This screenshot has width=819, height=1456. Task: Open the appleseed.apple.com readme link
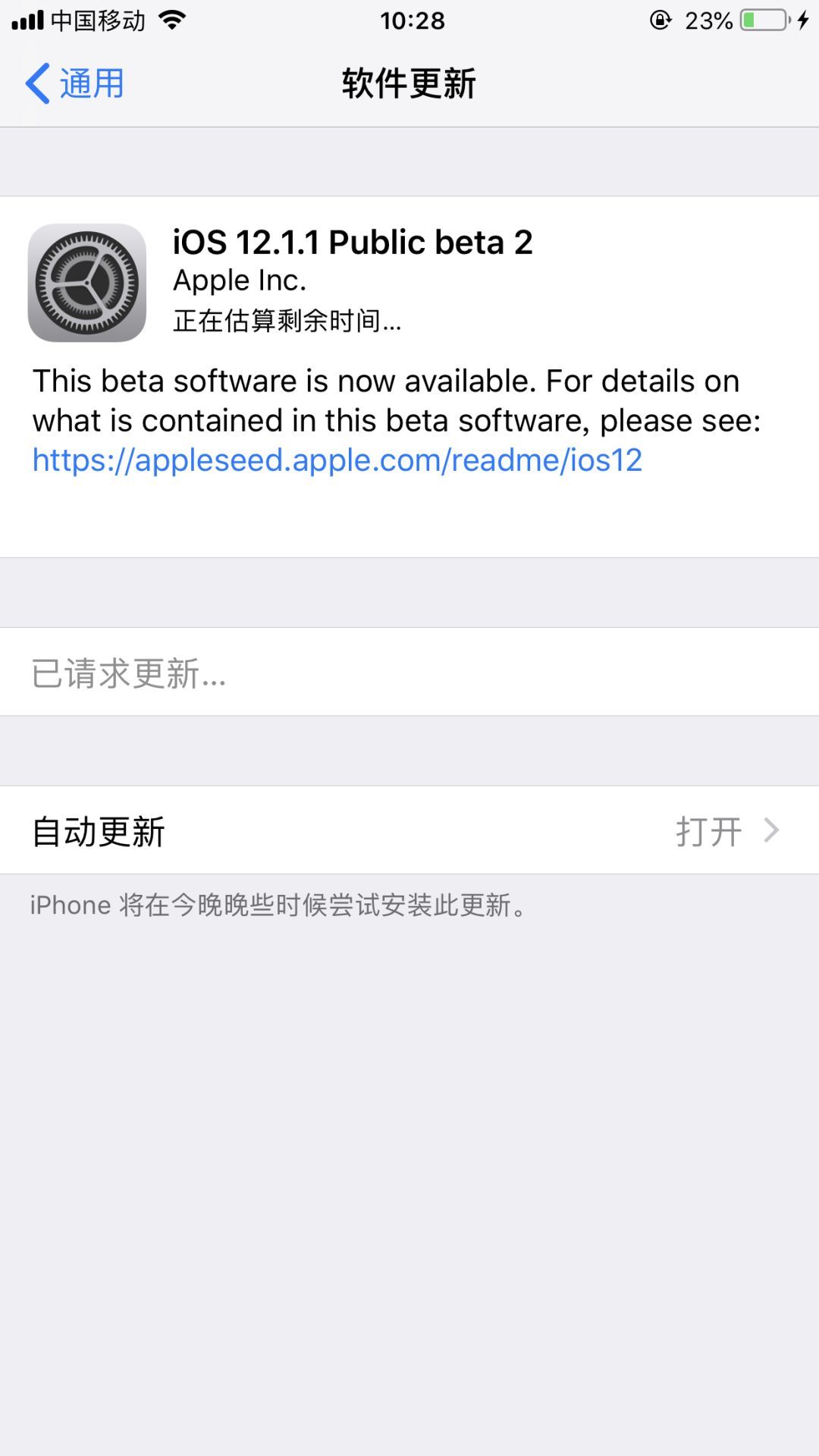[x=337, y=460]
